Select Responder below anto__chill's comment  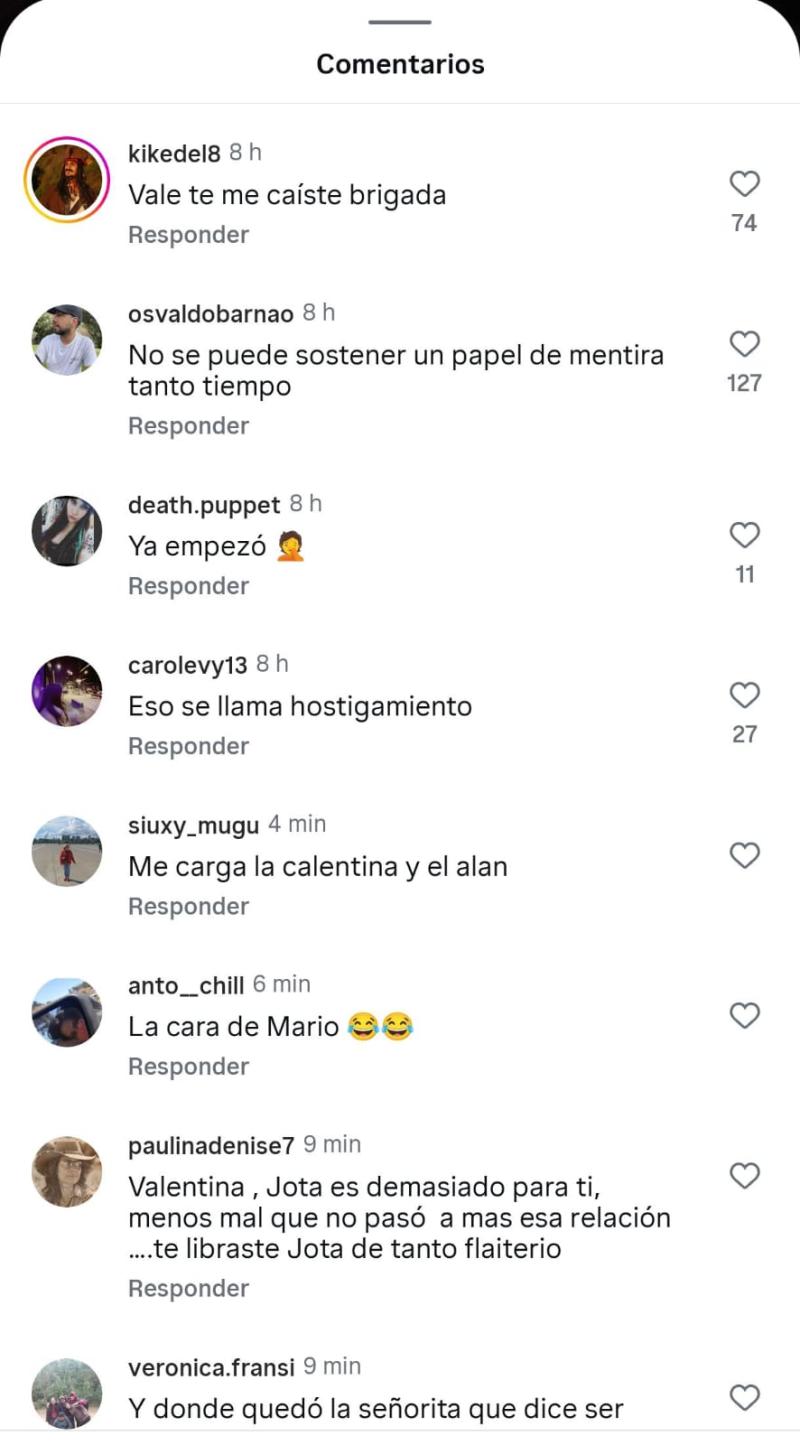click(x=188, y=1066)
